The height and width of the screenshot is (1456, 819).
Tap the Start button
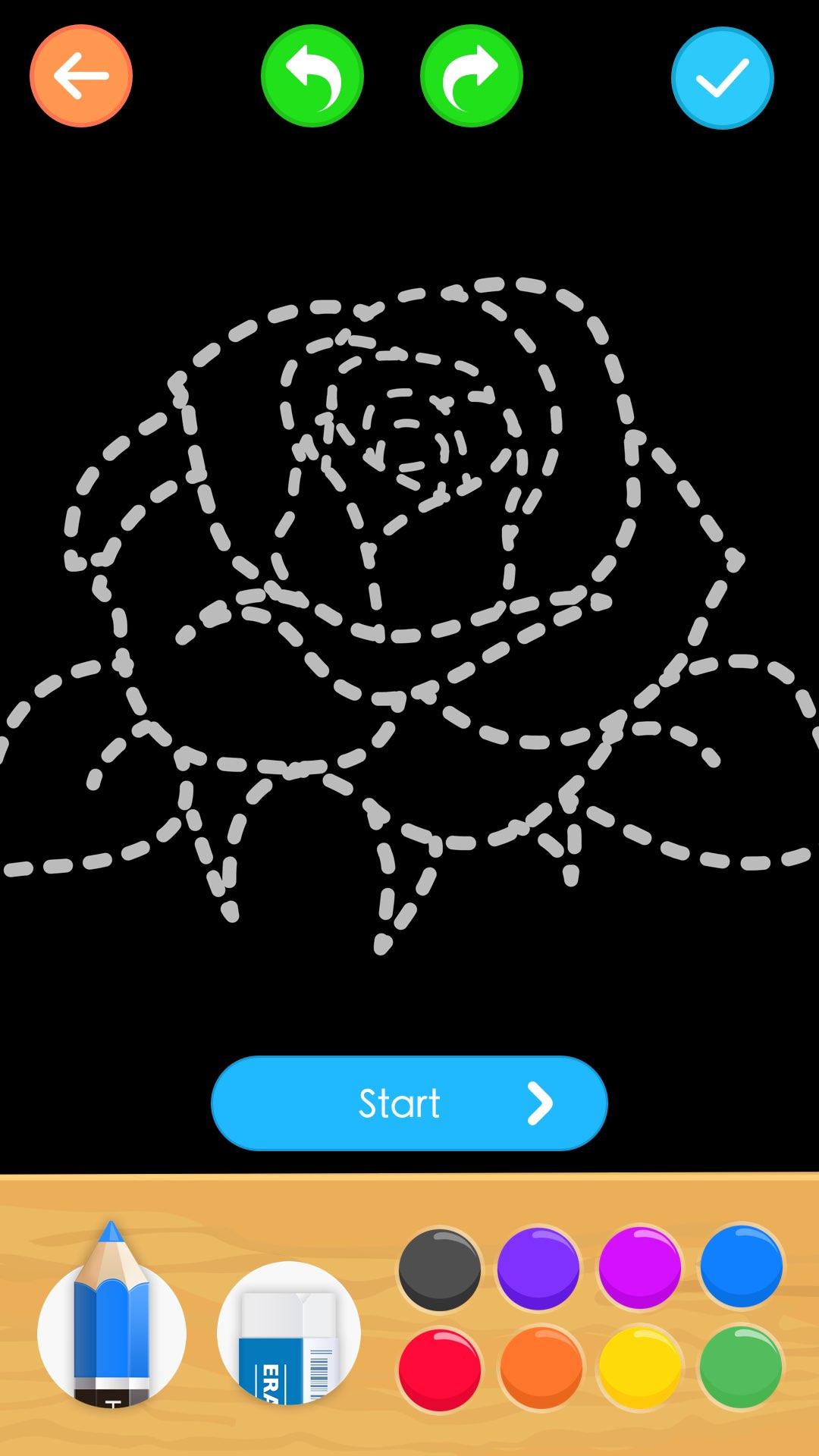409,1103
